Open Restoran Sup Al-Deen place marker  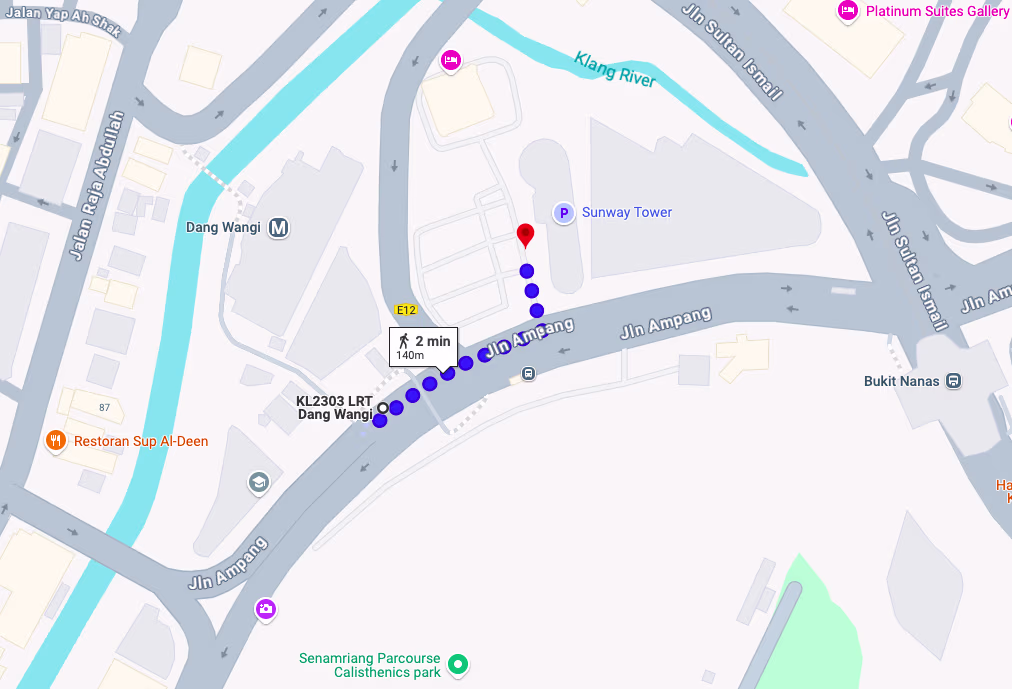coord(56,441)
